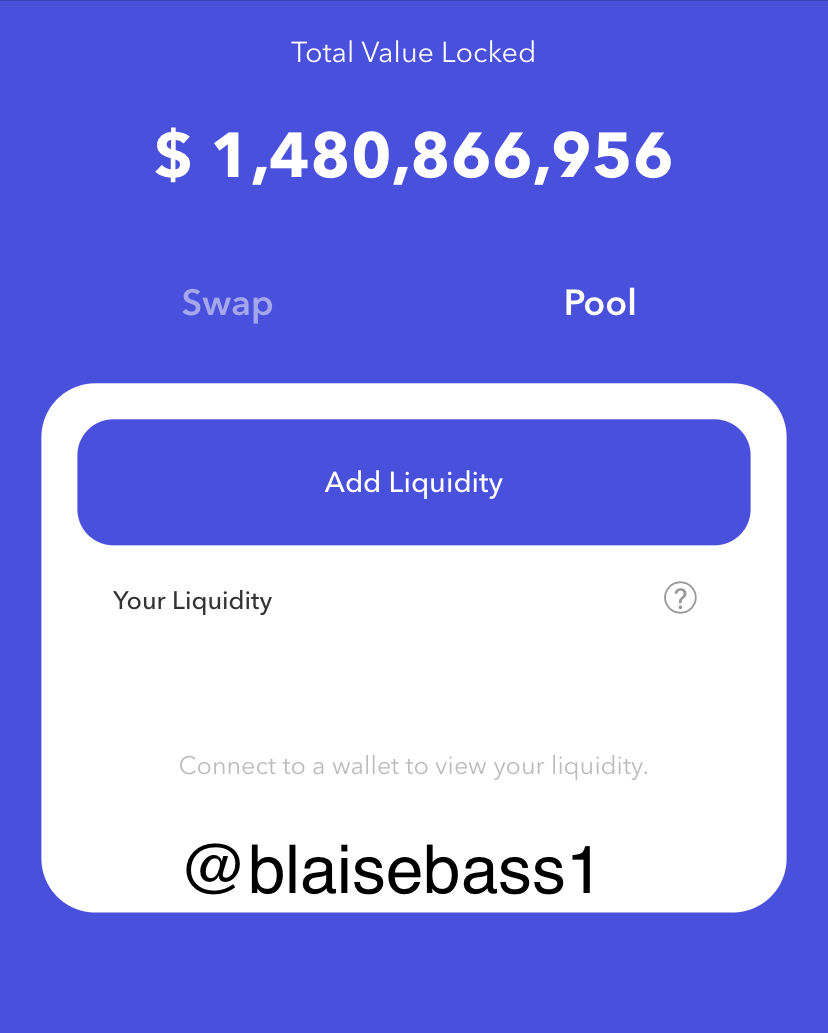
Task: Open the Your Liquidity help icon
Action: (680, 598)
